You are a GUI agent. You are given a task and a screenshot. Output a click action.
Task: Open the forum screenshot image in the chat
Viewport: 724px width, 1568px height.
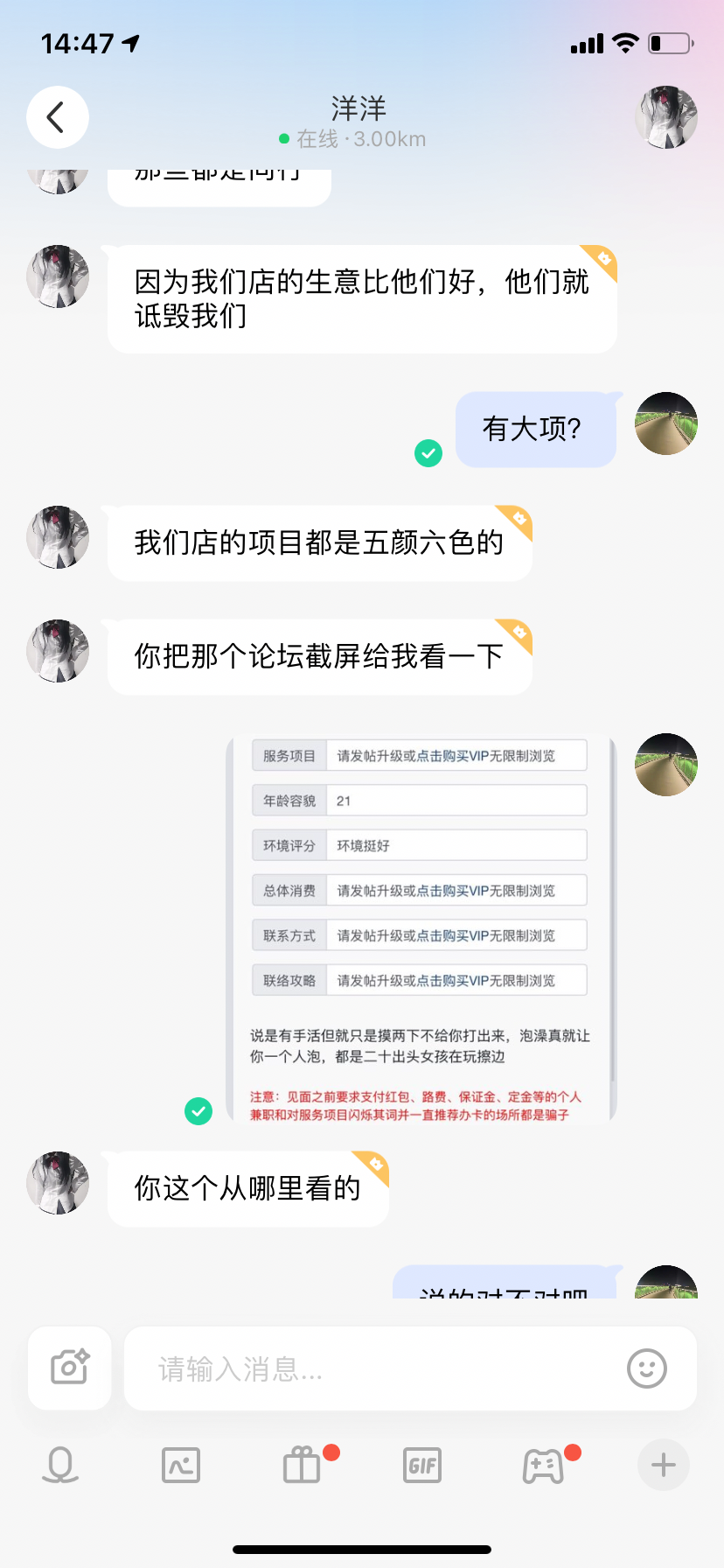(421, 928)
